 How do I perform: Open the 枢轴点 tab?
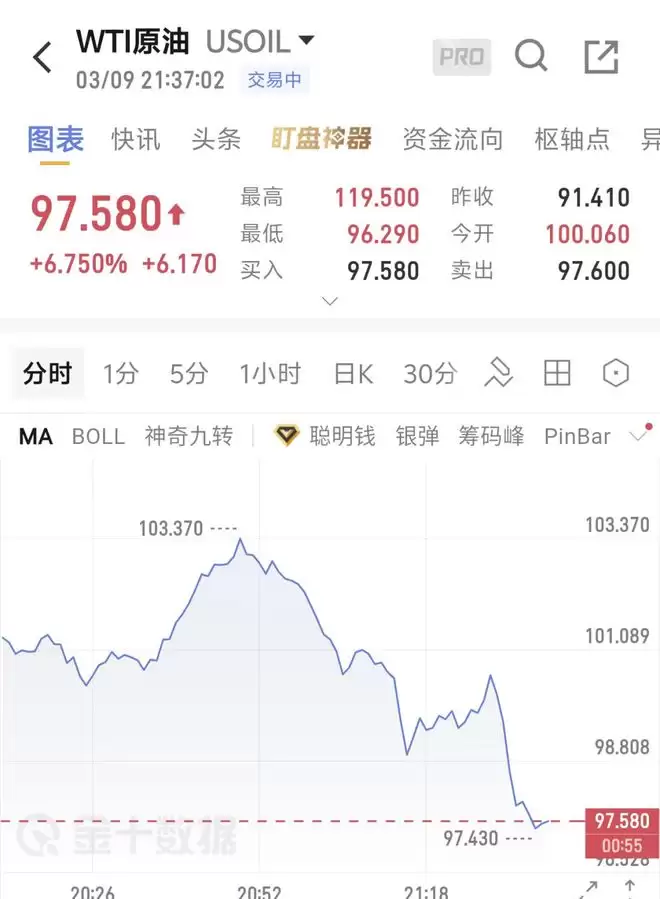(572, 139)
